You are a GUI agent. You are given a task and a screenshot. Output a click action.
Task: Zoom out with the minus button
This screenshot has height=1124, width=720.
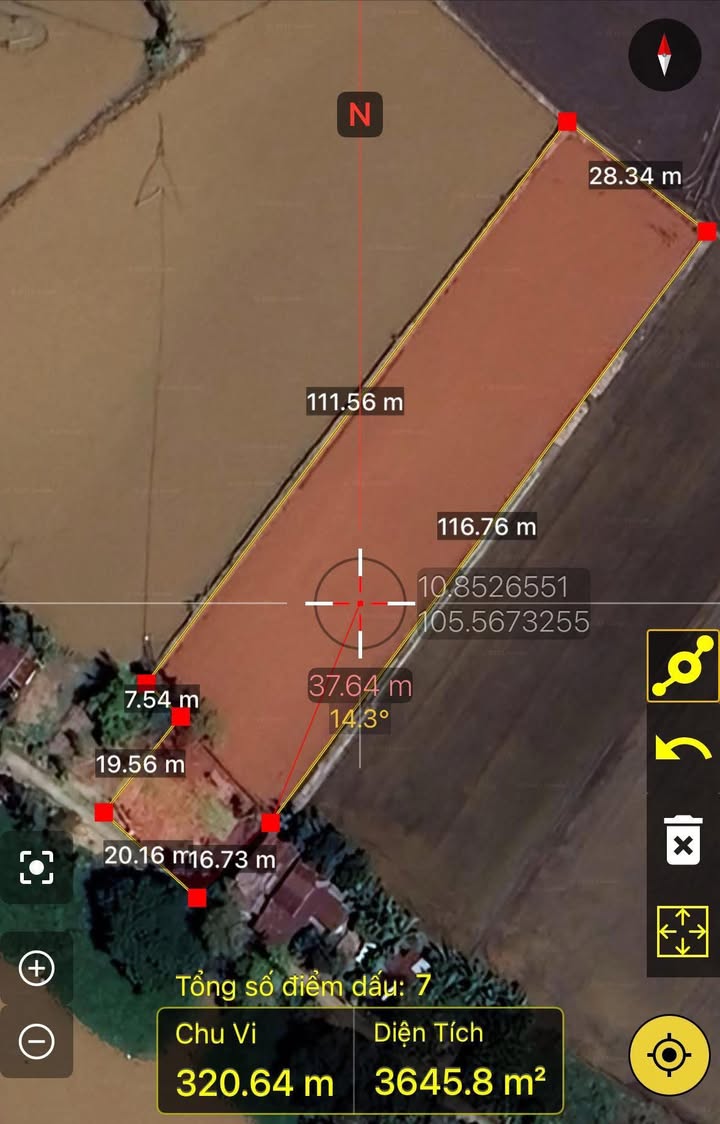tap(37, 1041)
